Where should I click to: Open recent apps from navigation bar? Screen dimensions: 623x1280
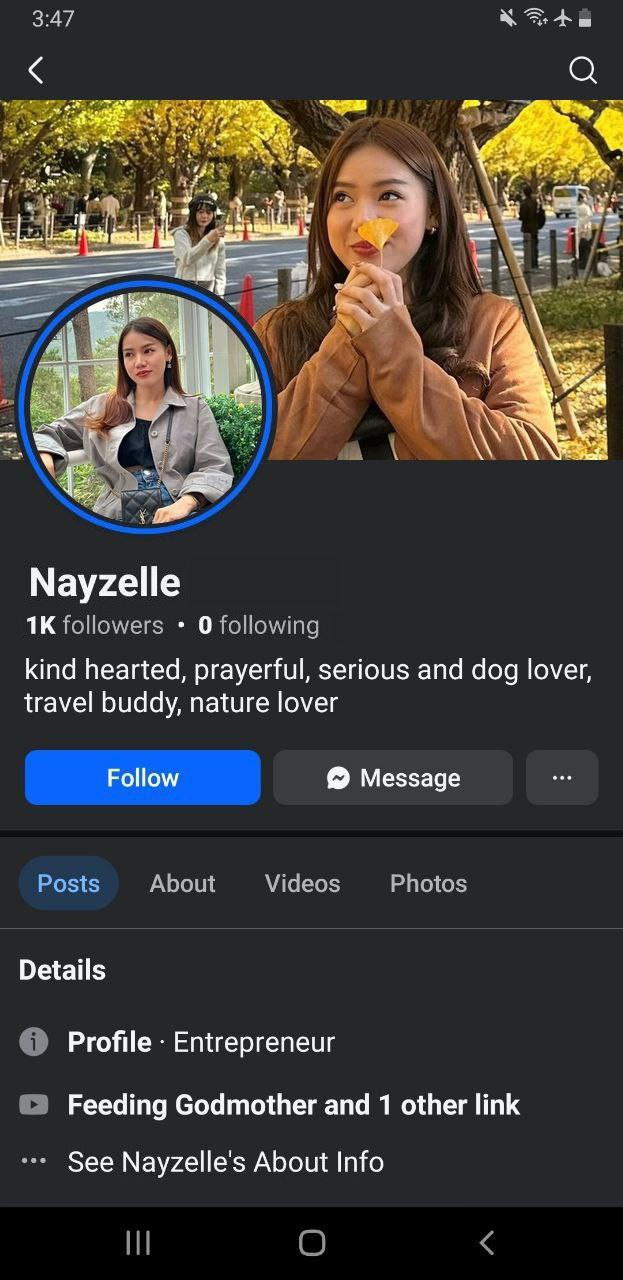pos(138,1243)
